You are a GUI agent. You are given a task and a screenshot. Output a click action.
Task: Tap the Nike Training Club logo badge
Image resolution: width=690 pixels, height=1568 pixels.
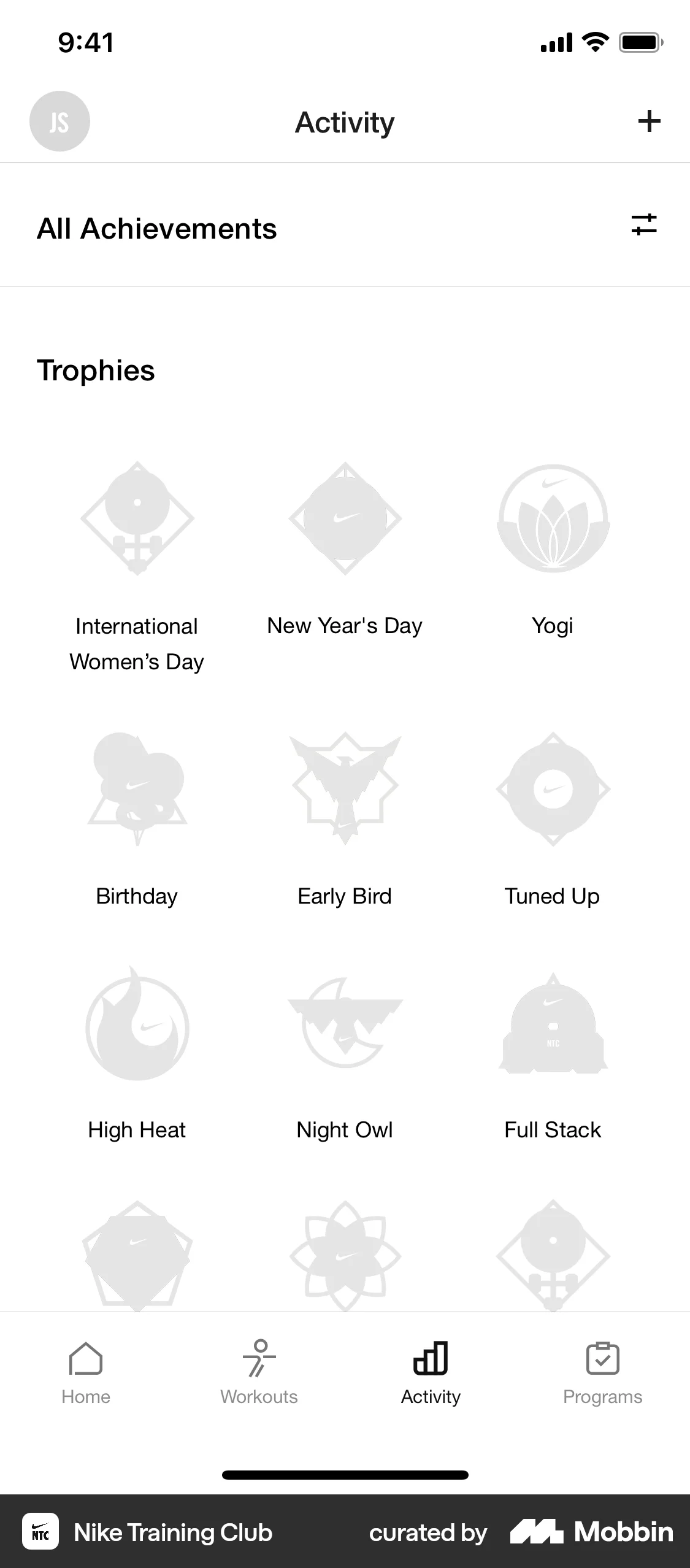click(40, 1532)
